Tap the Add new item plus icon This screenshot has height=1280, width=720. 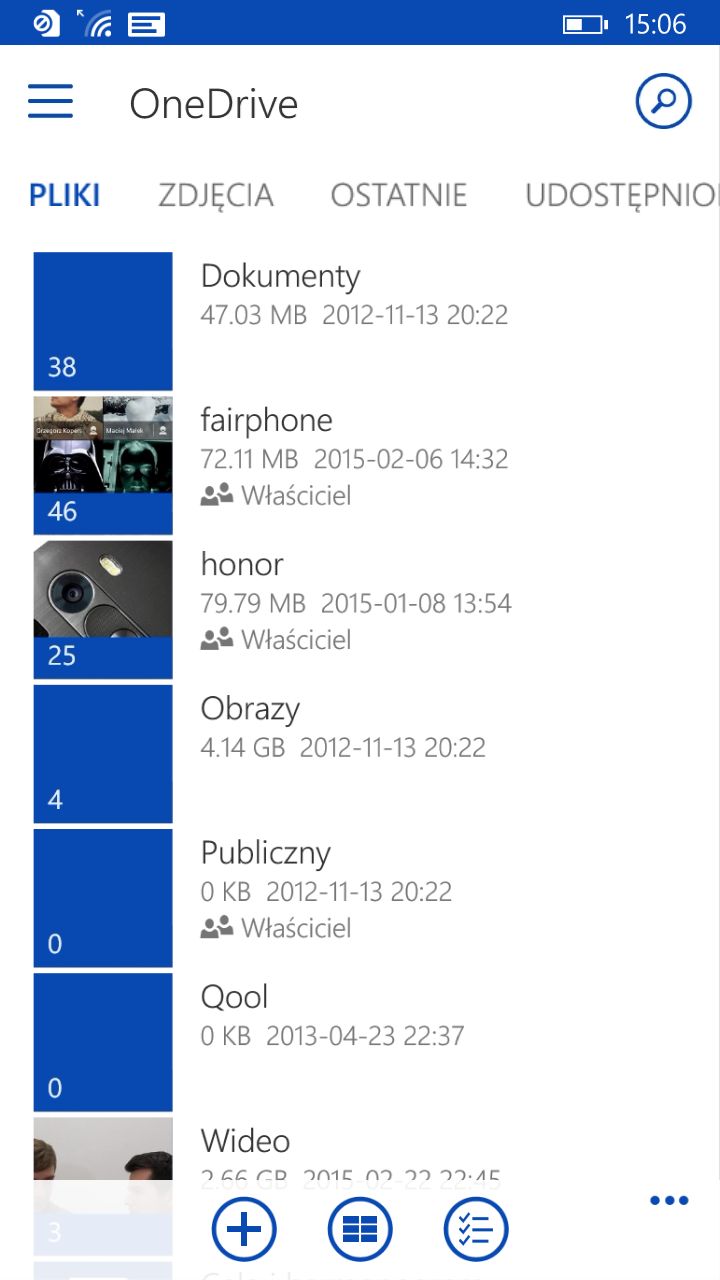tap(242, 1228)
